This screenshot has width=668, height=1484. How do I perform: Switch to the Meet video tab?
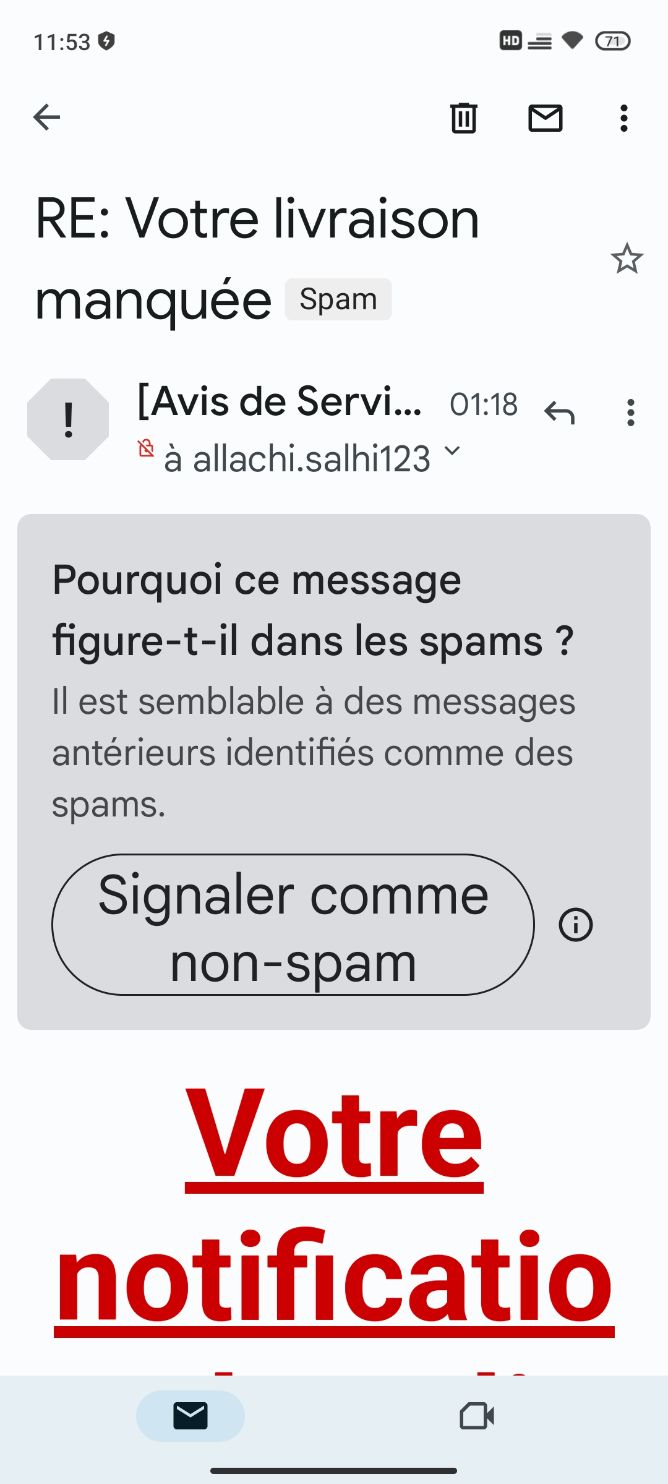coord(477,1416)
